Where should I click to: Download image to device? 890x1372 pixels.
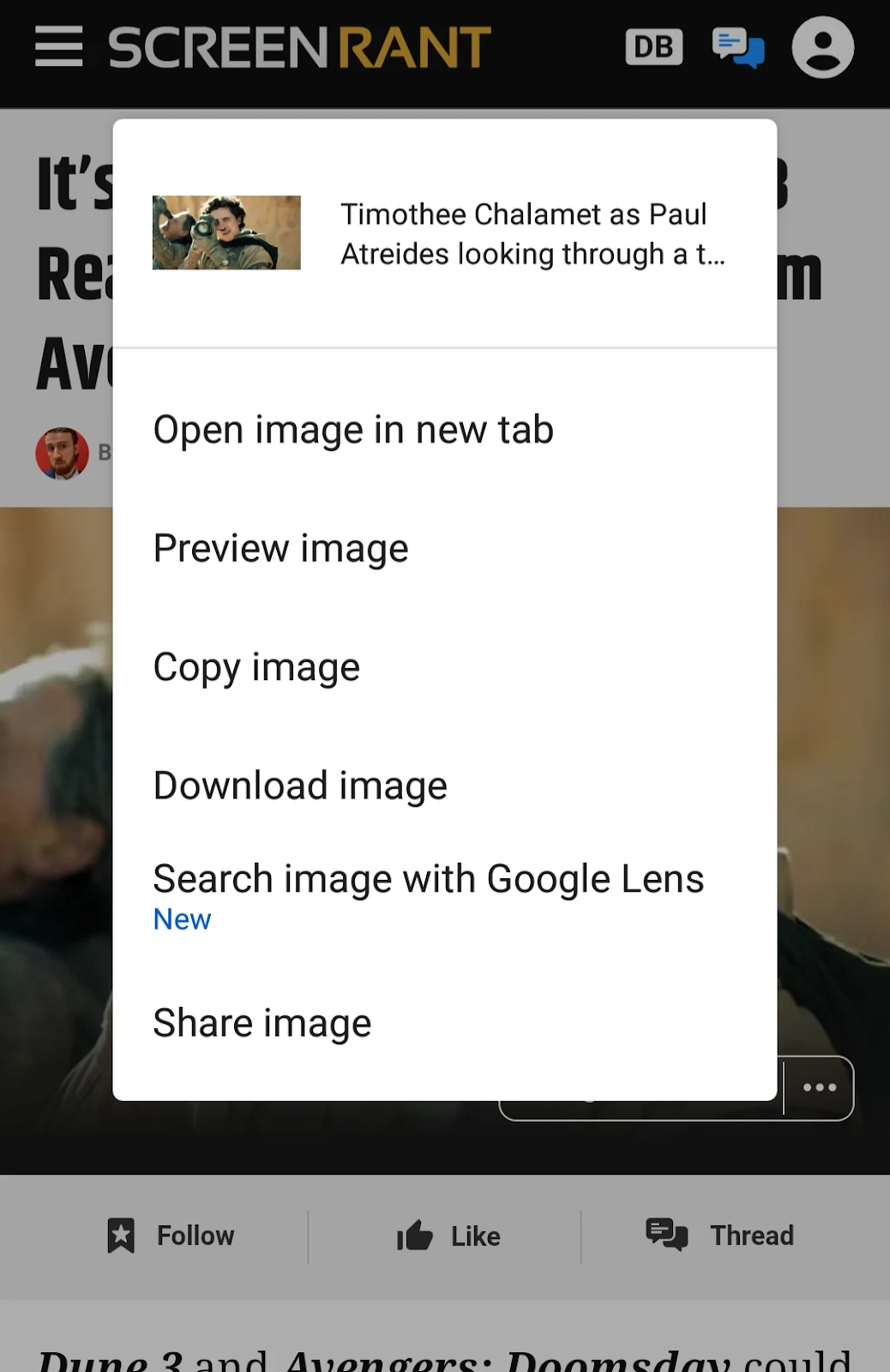pos(300,785)
